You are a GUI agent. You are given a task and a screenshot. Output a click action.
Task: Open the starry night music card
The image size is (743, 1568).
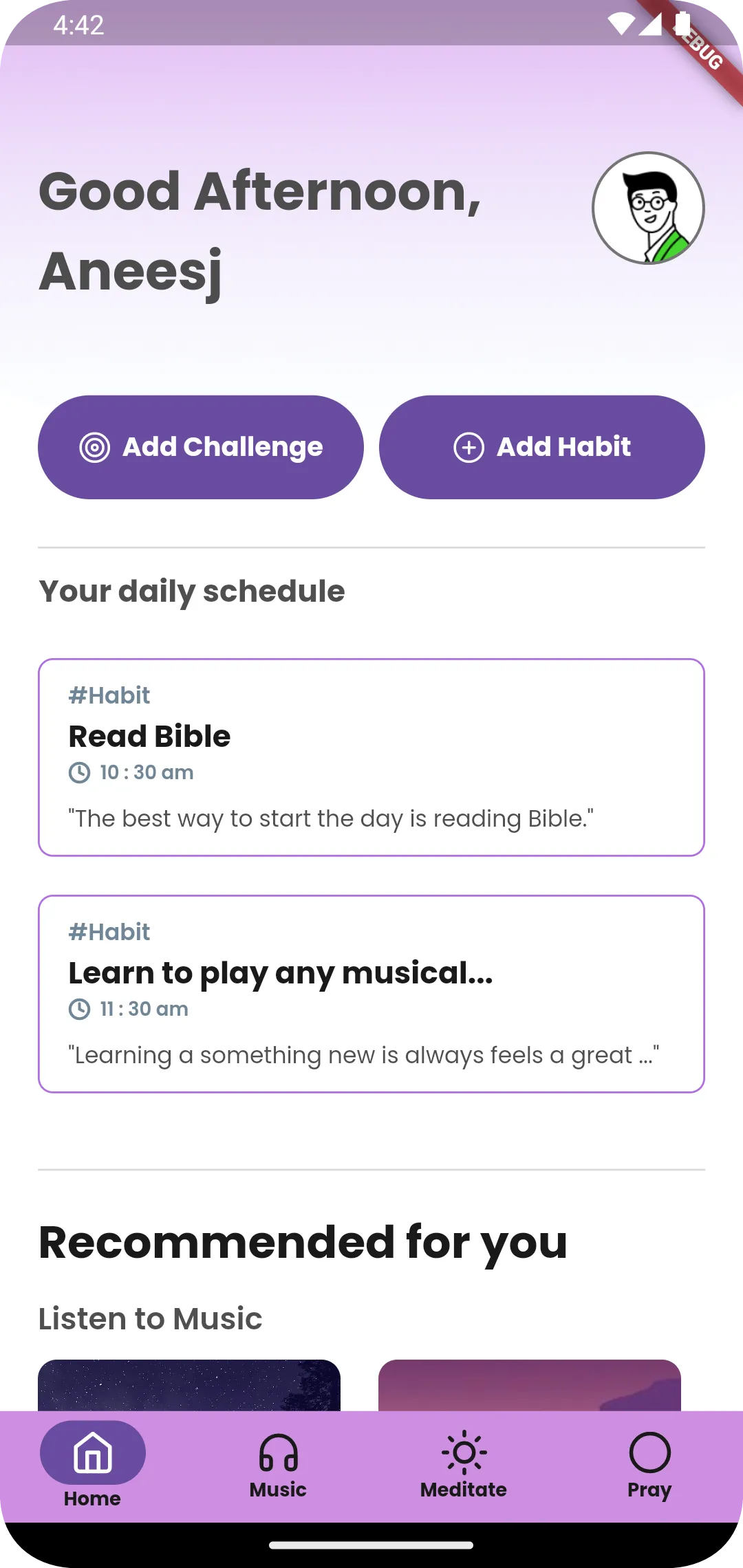[189, 1385]
